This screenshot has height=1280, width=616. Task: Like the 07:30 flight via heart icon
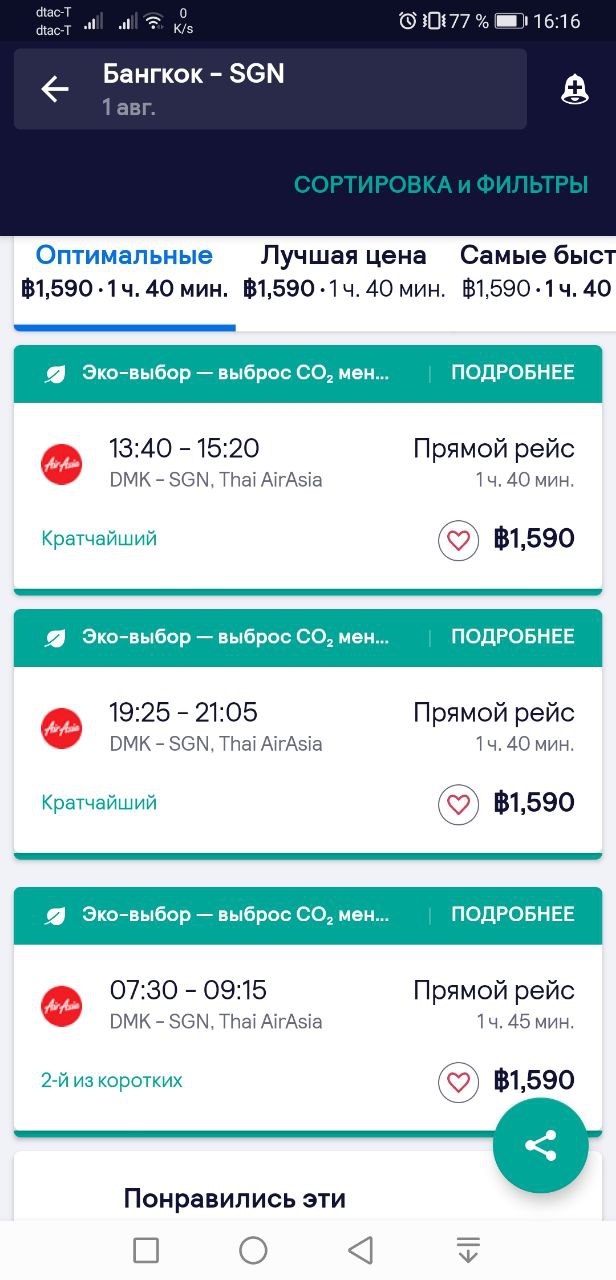(x=458, y=1082)
